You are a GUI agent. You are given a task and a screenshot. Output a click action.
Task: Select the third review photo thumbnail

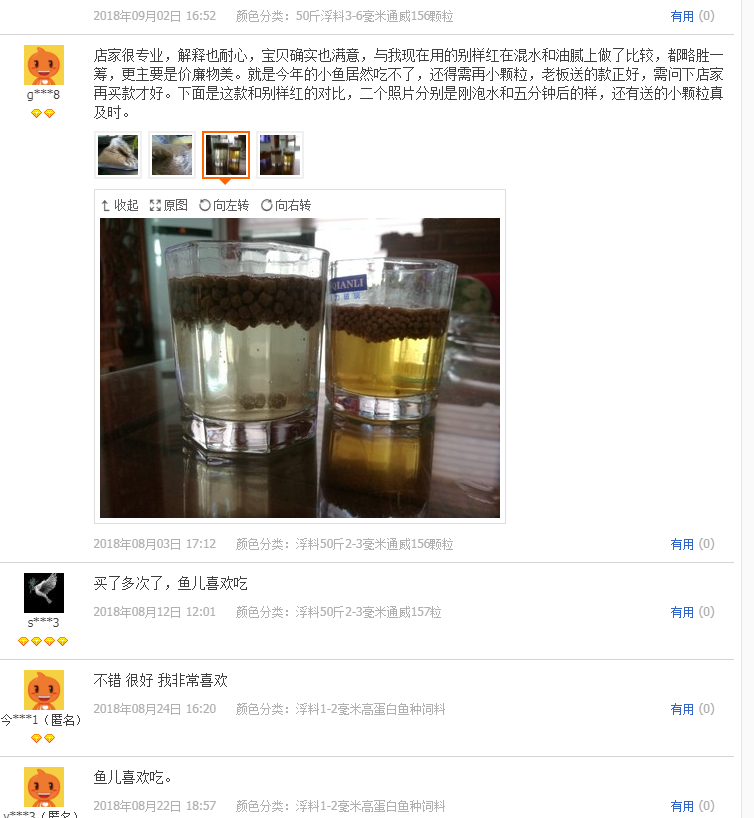[225, 155]
